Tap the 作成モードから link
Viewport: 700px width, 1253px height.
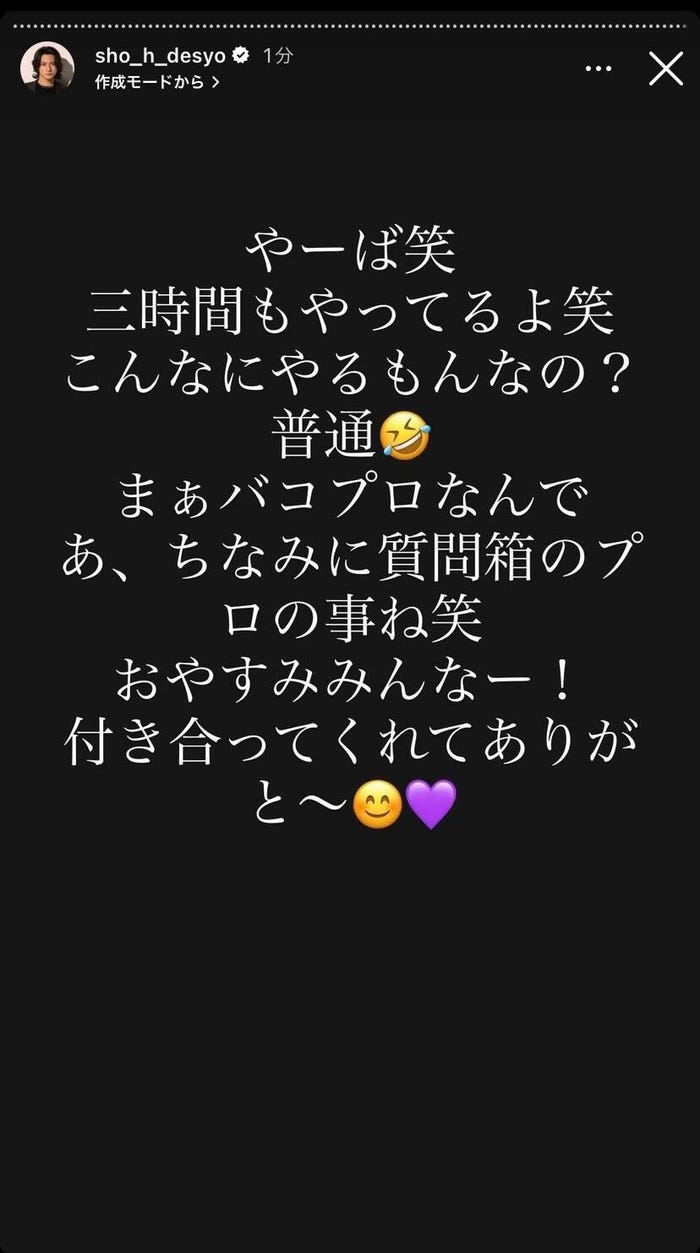[x=157, y=82]
